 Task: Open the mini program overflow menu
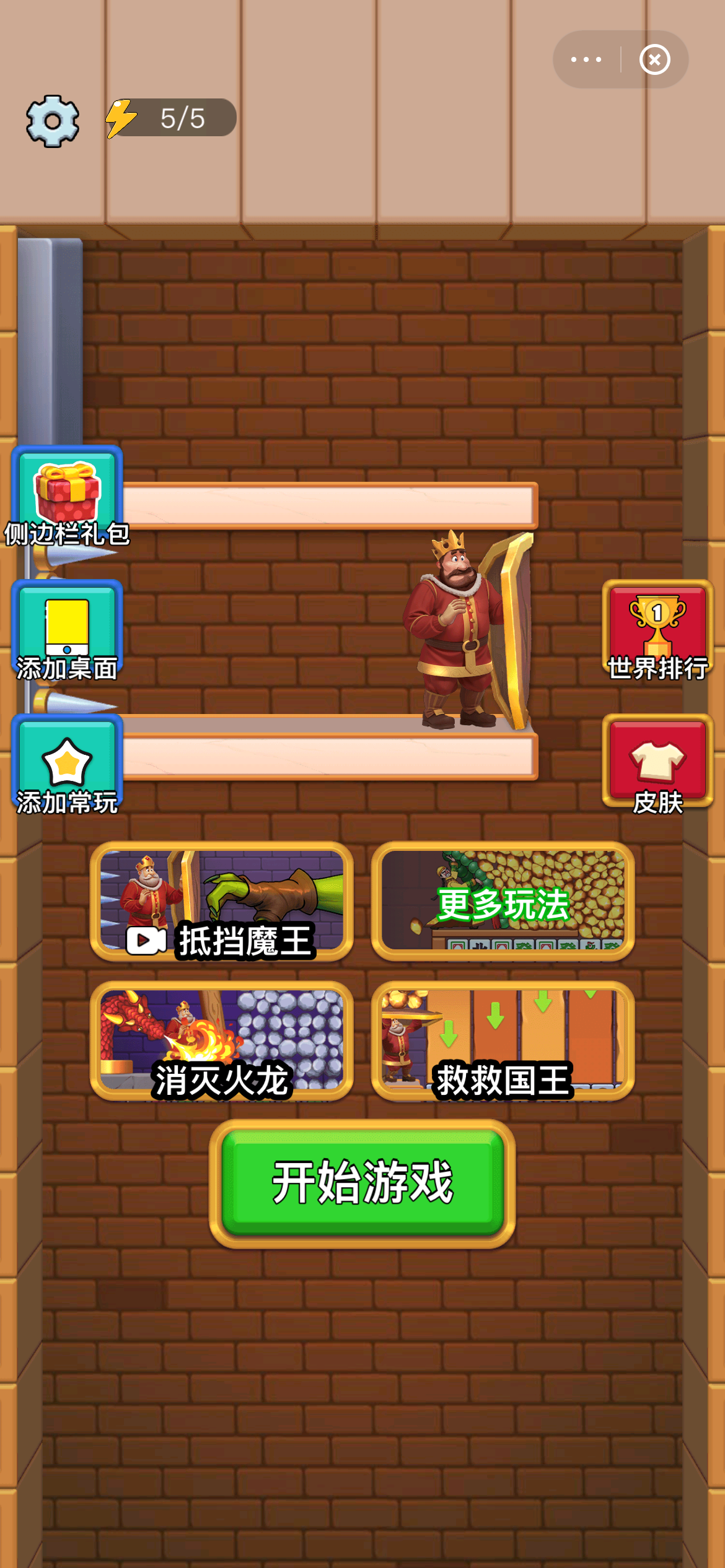(586, 59)
